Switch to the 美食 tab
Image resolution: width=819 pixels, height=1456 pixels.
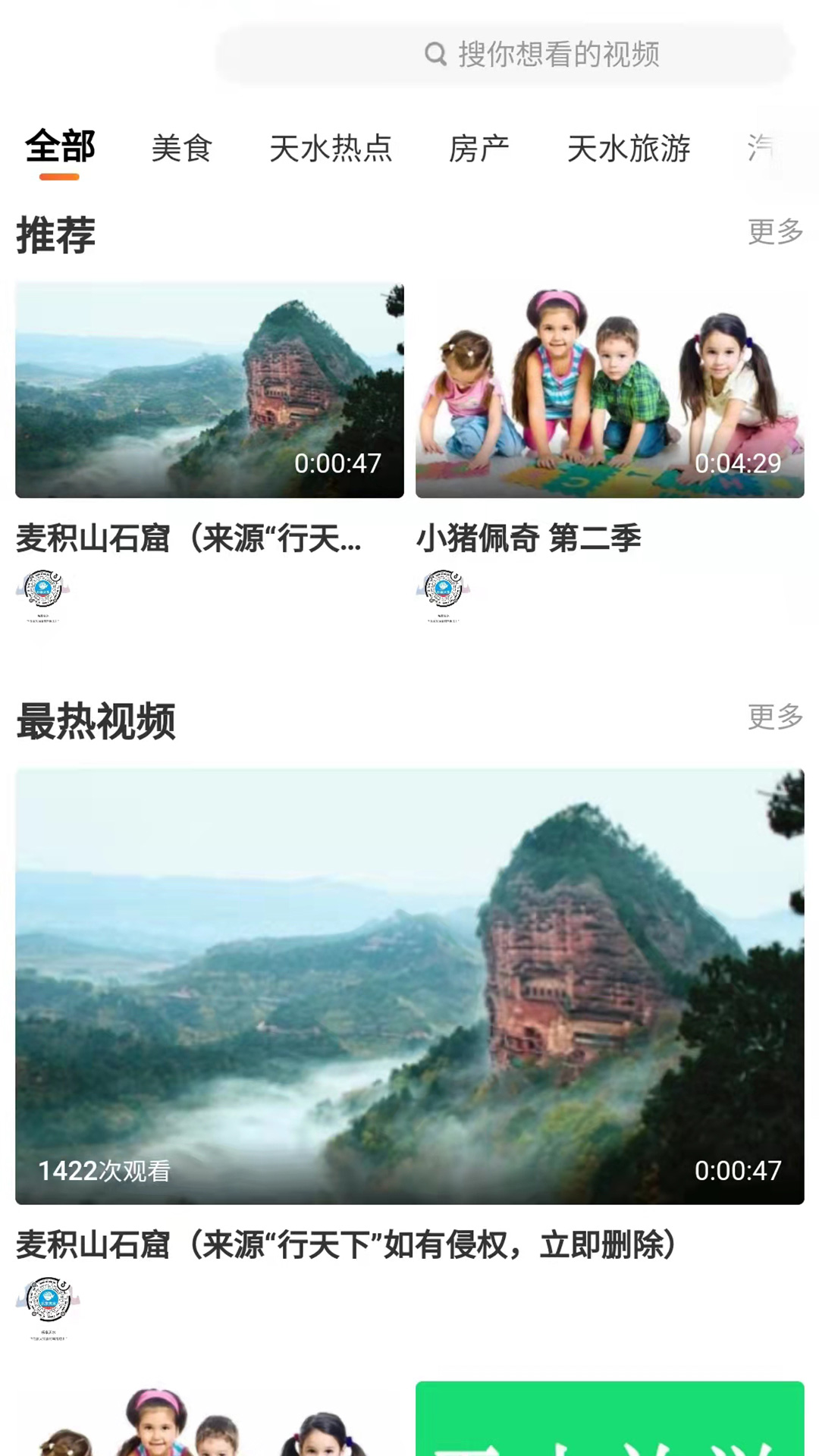point(181,148)
